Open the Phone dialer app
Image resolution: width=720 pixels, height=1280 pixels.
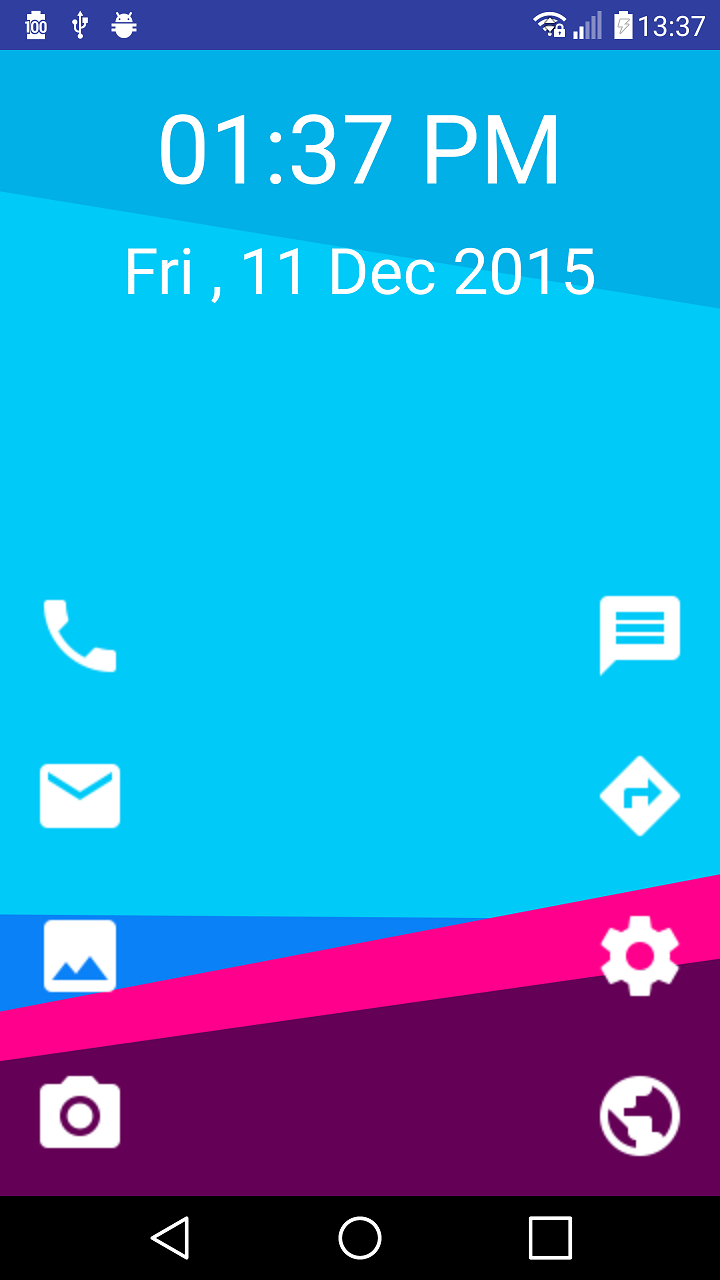pyautogui.click(x=80, y=635)
